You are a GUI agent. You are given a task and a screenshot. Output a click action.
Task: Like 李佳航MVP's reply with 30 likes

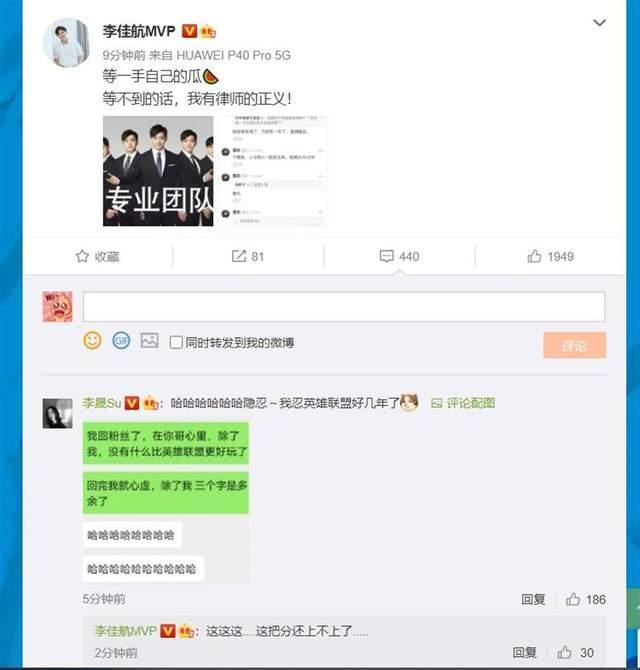point(579,653)
